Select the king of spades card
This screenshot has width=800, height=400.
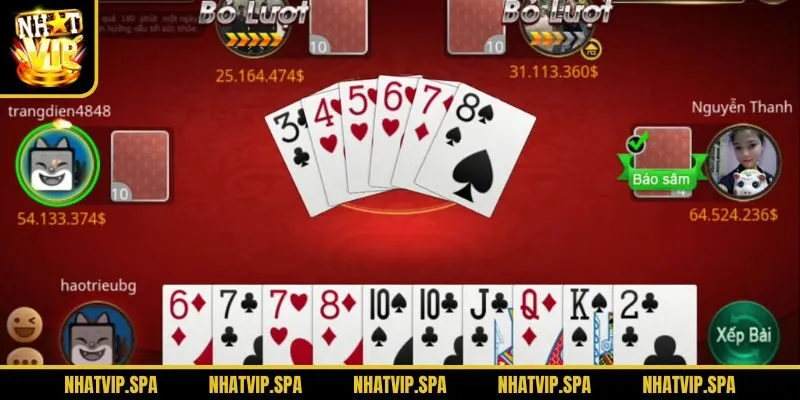coord(587,325)
